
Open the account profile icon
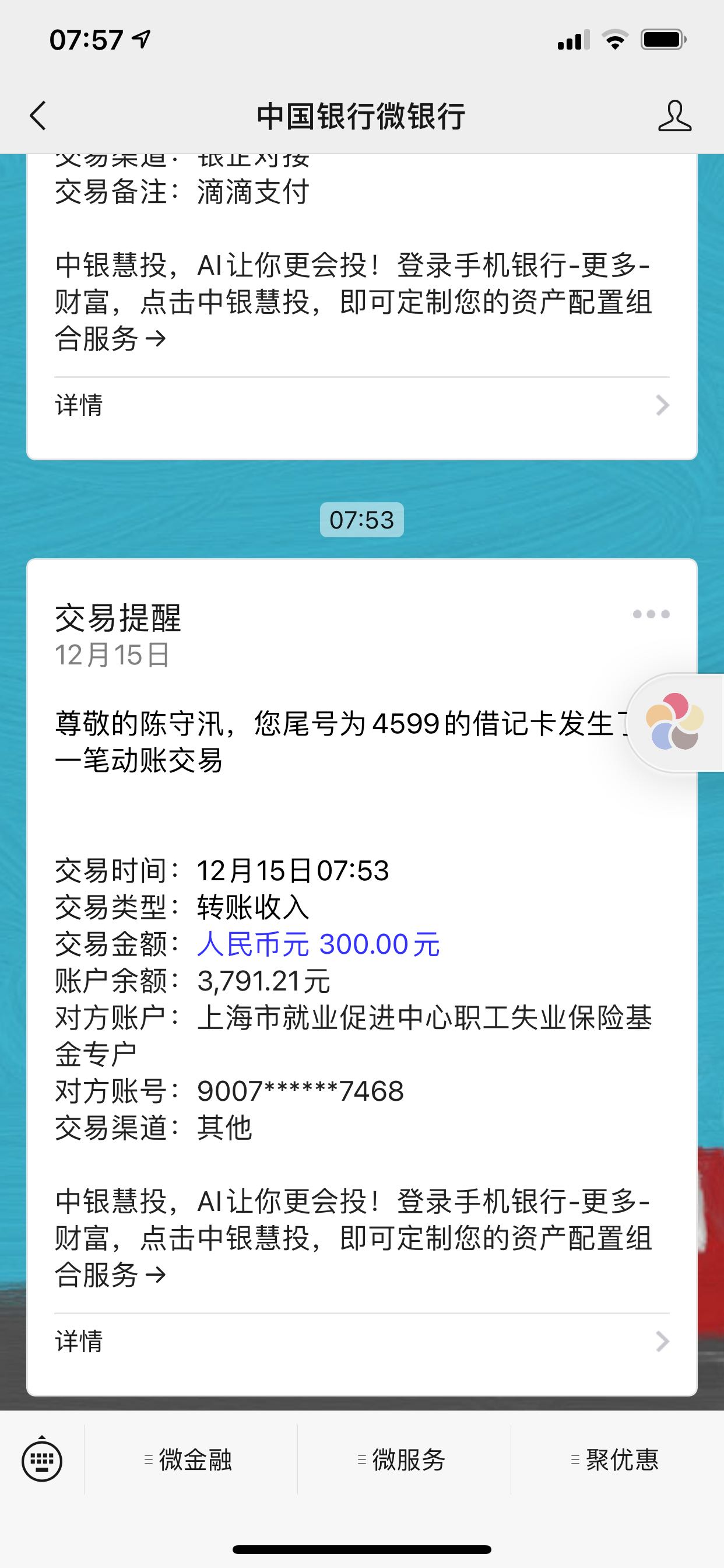tap(674, 116)
